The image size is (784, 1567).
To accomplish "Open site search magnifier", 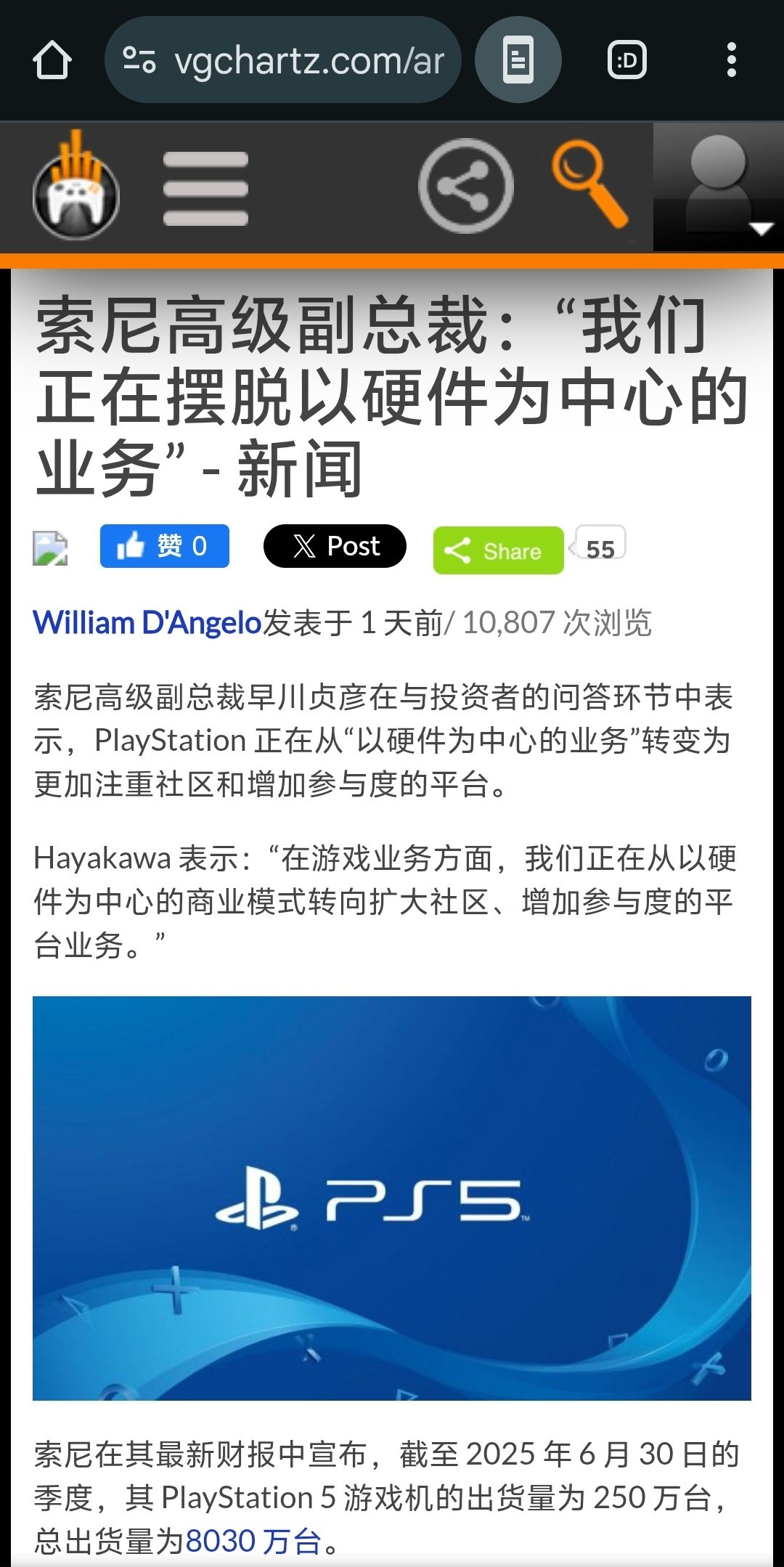I will (588, 183).
